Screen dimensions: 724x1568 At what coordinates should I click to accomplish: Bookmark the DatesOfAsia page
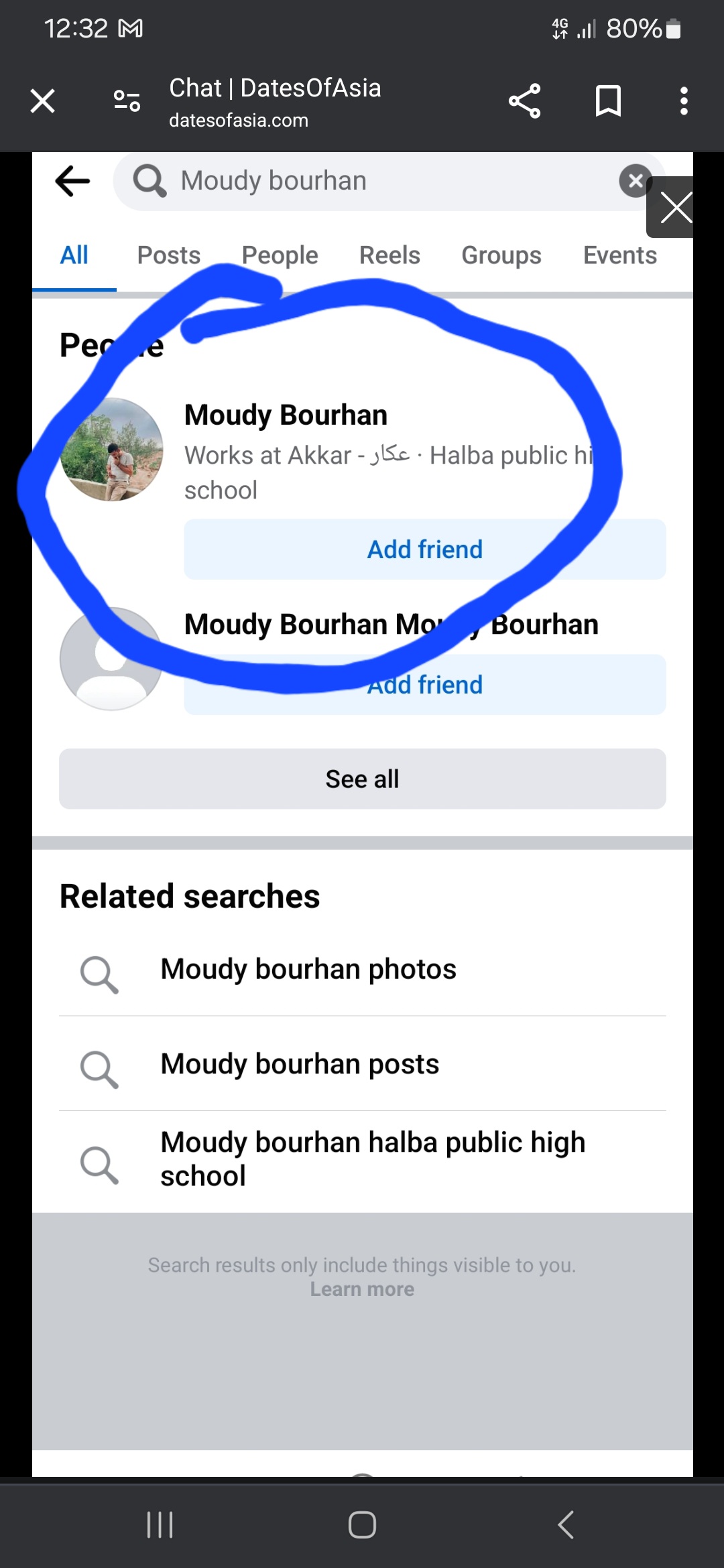[x=608, y=101]
